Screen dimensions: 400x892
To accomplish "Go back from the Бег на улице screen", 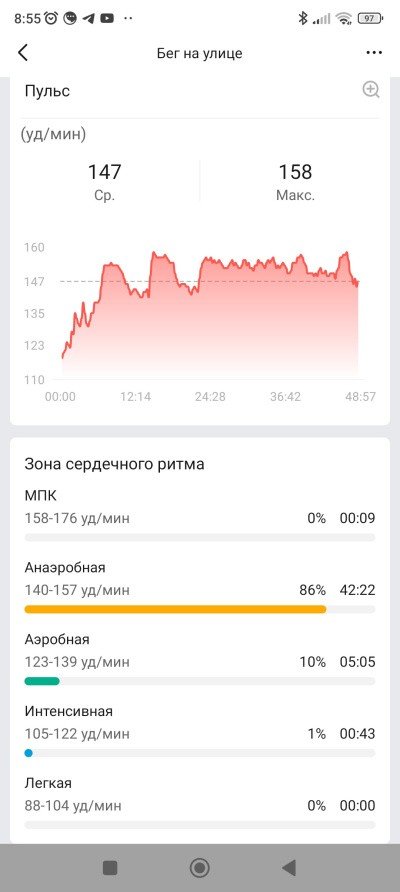I will point(23,53).
